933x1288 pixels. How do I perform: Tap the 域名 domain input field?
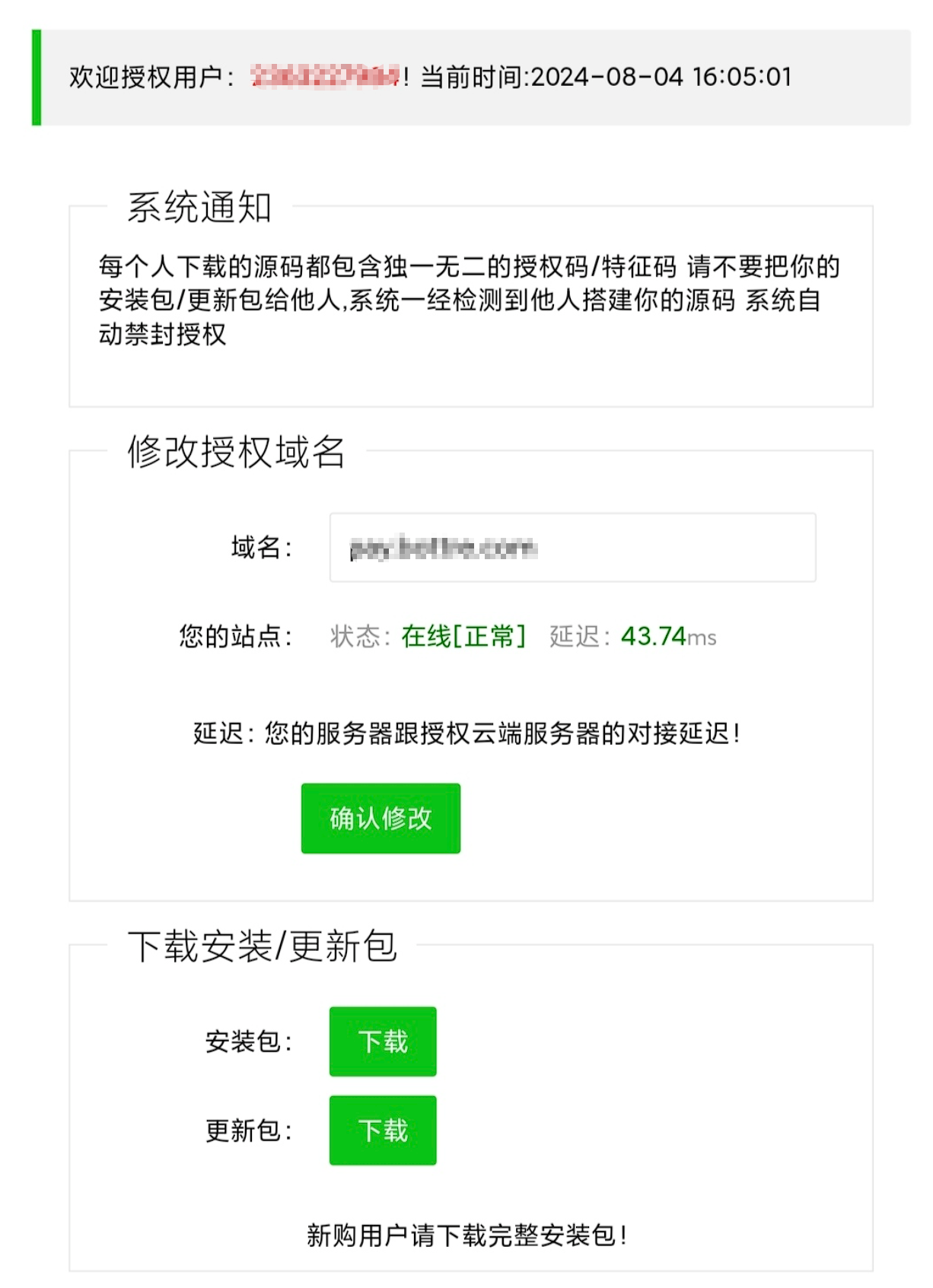[x=572, y=548]
